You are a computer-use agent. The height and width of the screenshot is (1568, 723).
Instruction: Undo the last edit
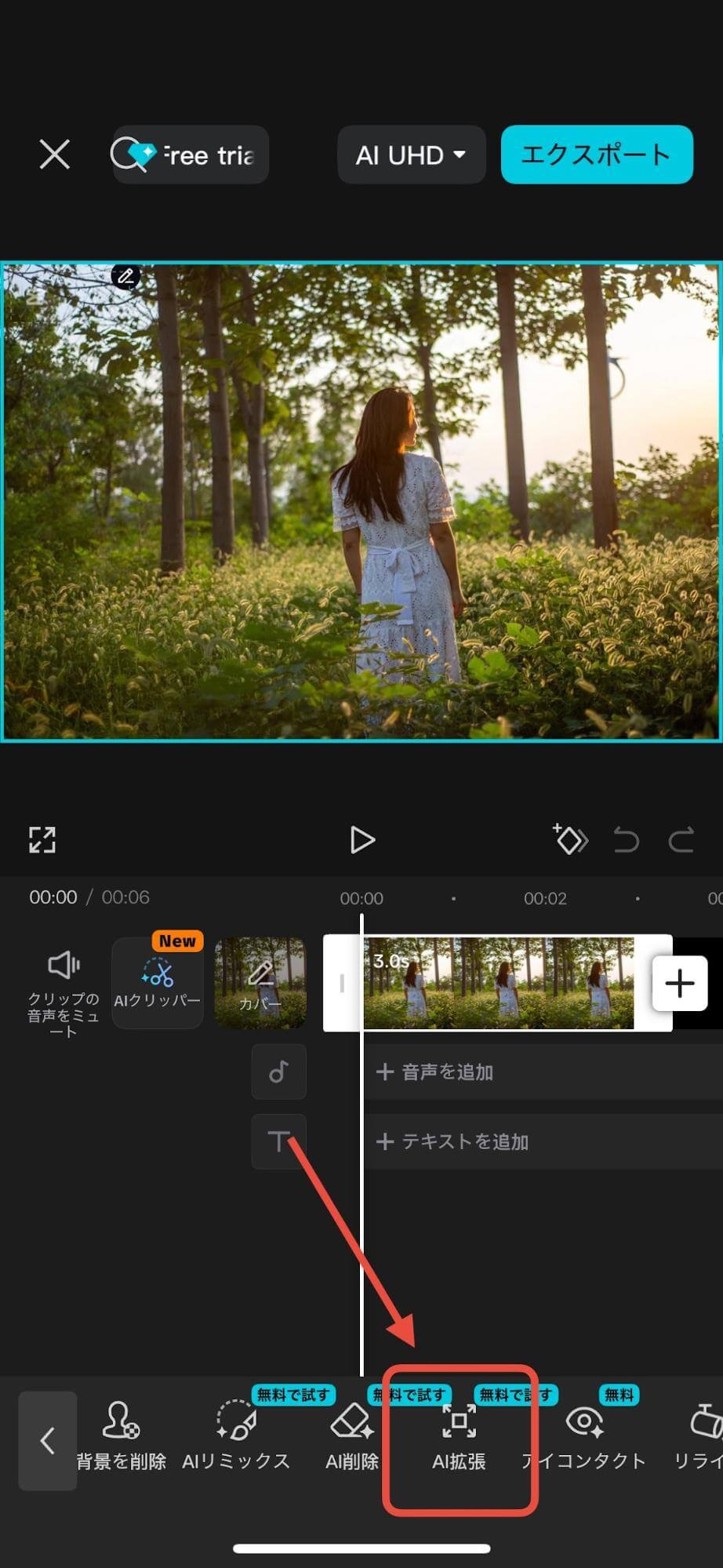click(626, 839)
